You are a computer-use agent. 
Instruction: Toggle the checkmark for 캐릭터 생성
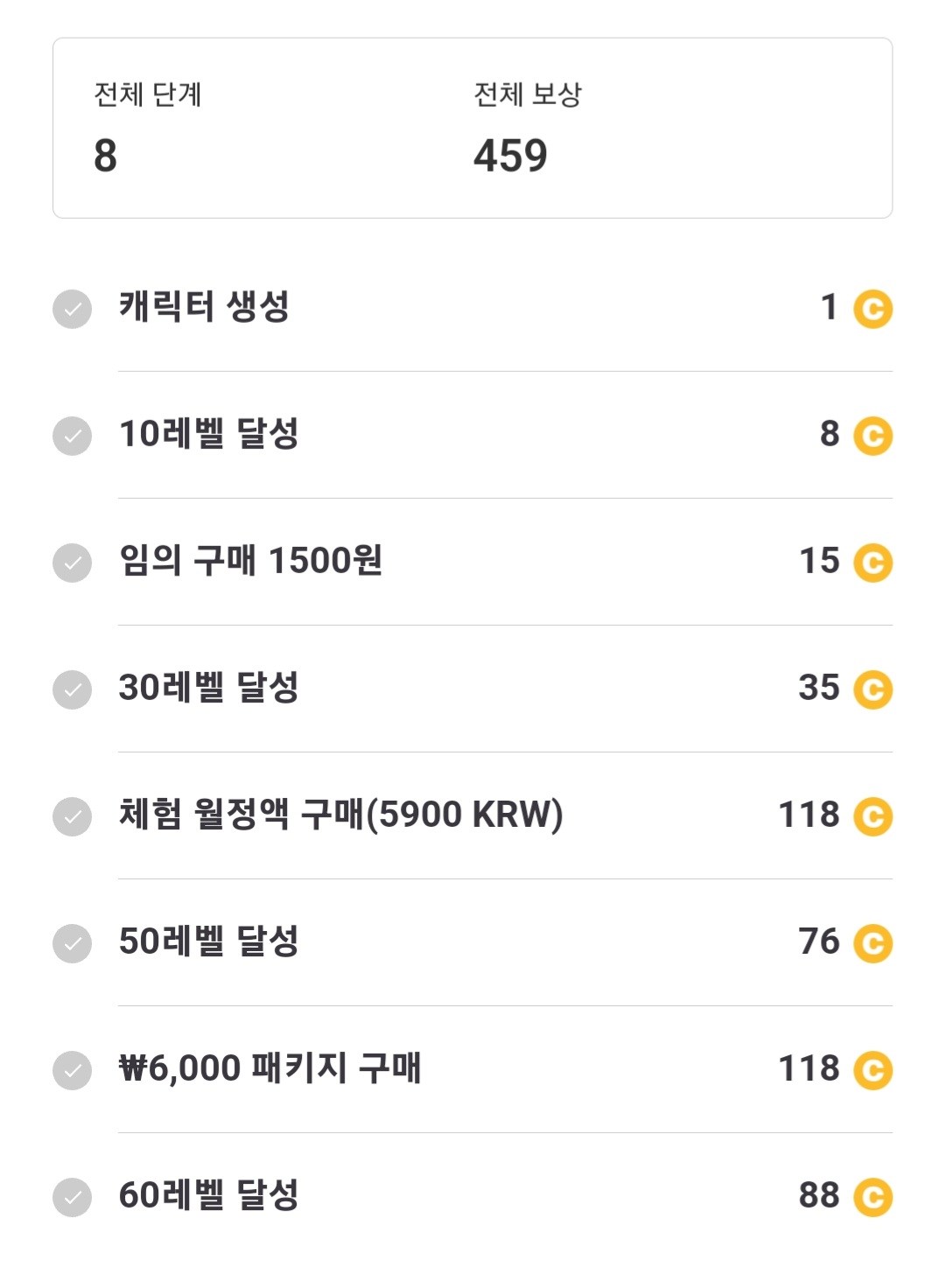[72, 311]
